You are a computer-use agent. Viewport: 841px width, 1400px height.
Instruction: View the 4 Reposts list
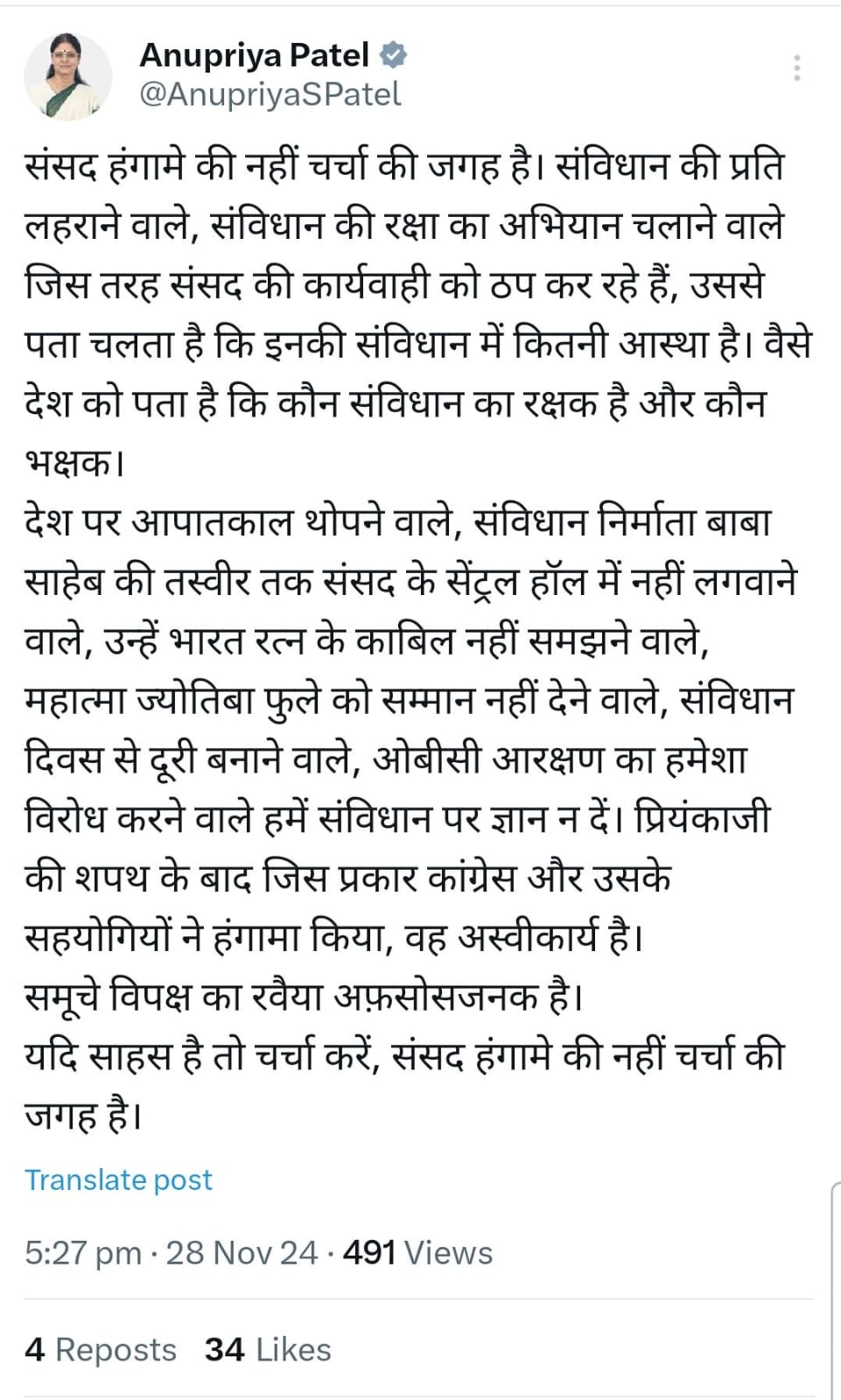(101, 1349)
